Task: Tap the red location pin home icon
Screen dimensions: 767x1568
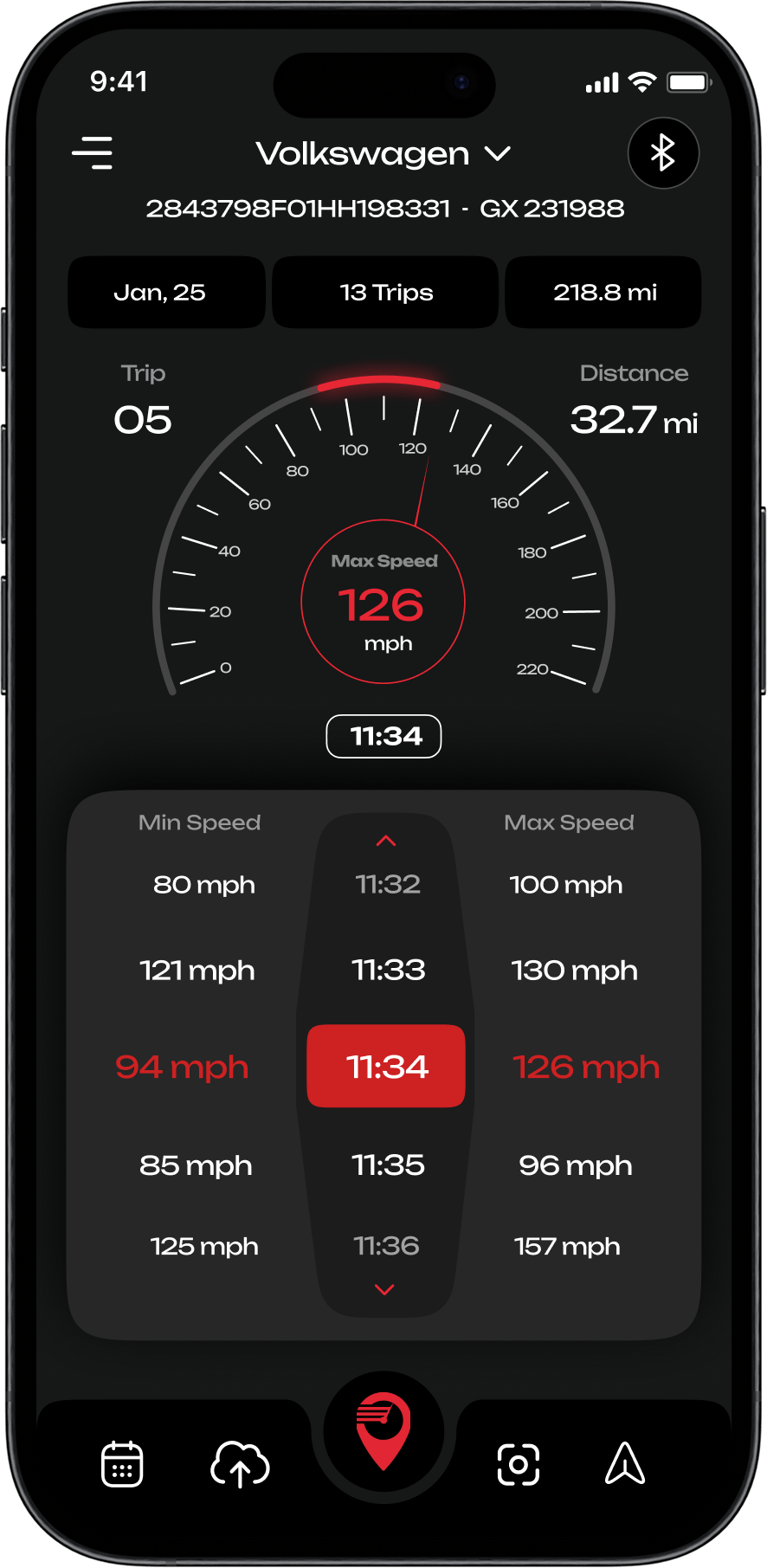Action: click(x=383, y=1433)
